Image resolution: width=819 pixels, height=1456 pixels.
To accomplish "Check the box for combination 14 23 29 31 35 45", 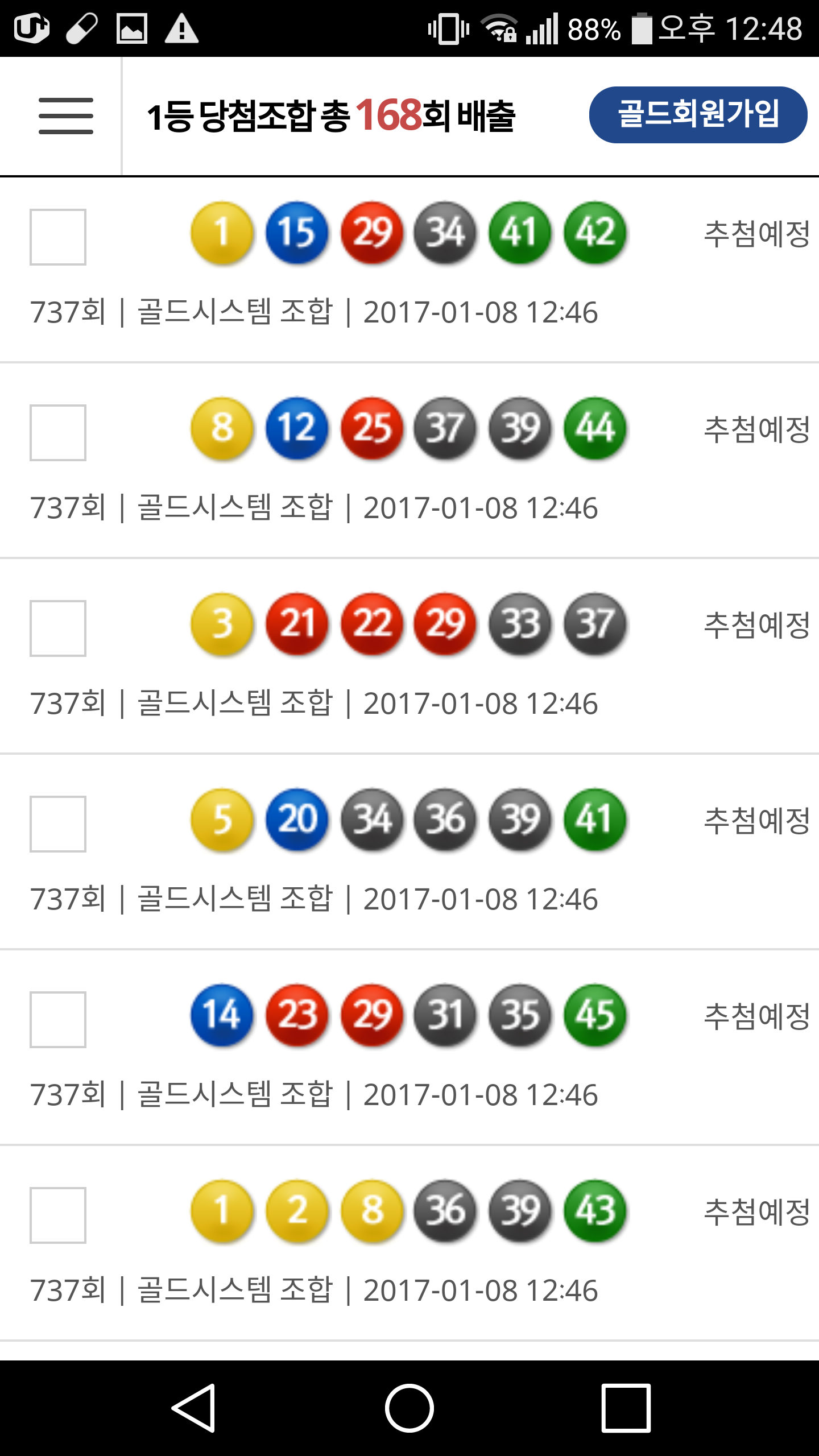I will coord(58,1020).
